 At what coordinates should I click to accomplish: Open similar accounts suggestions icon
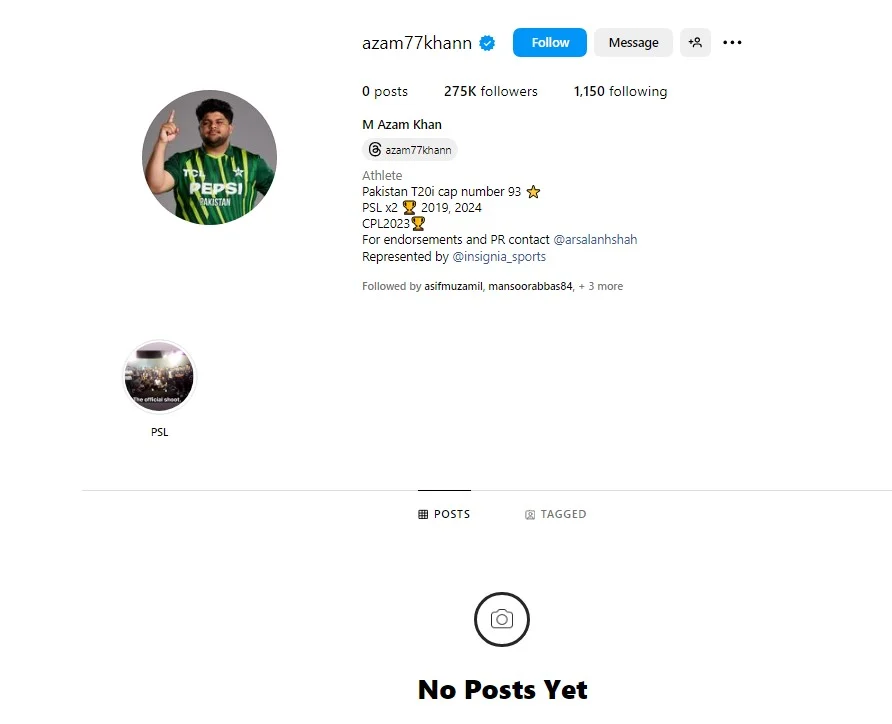coord(695,43)
